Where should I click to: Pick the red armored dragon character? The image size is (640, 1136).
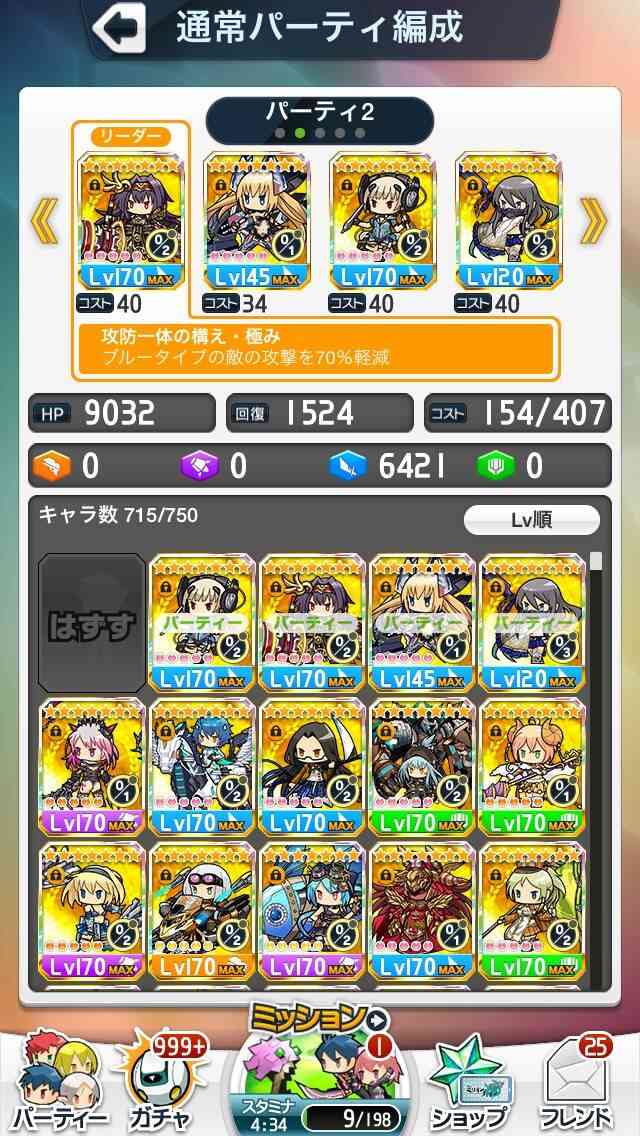click(x=422, y=911)
